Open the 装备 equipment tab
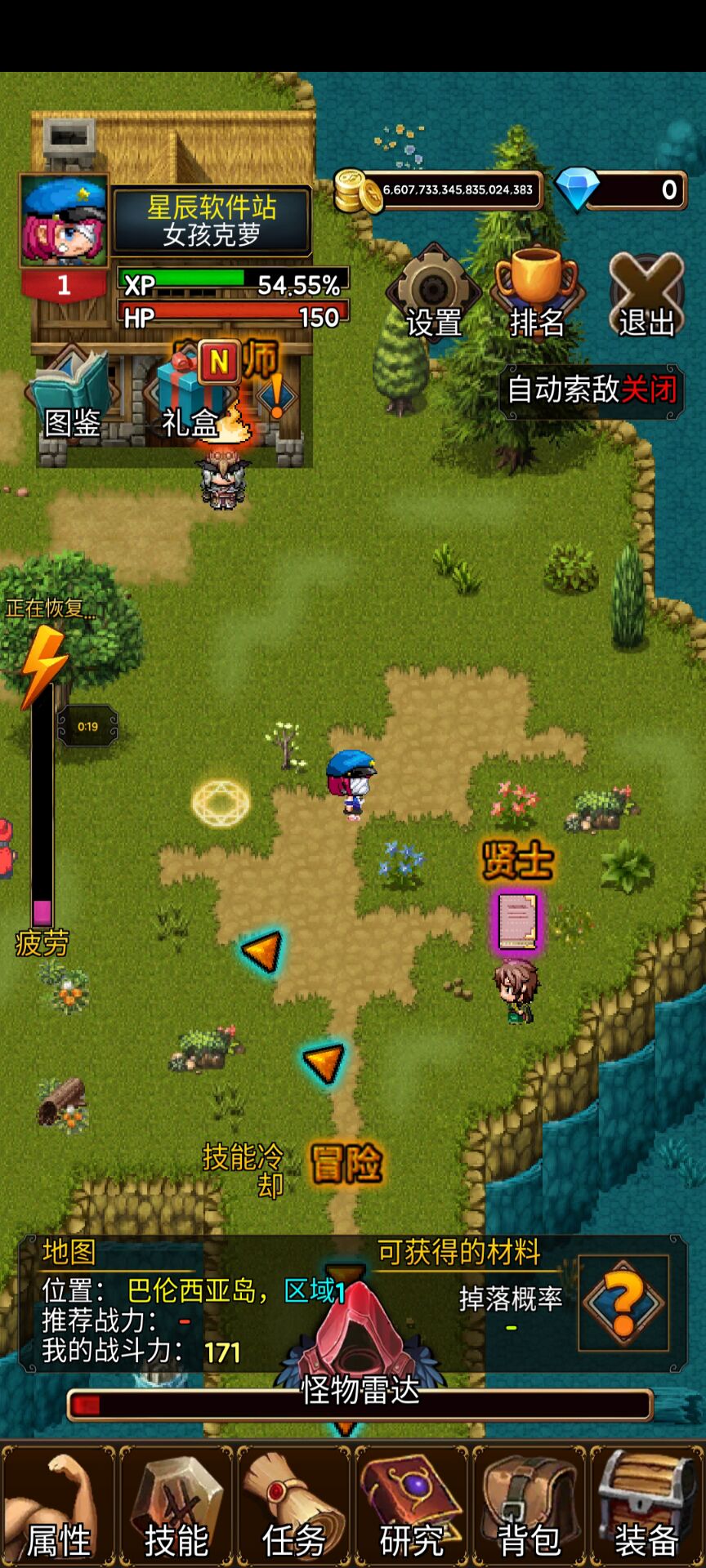The width and height of the screenshot is (706, 1568). (x=647, y=1505)
